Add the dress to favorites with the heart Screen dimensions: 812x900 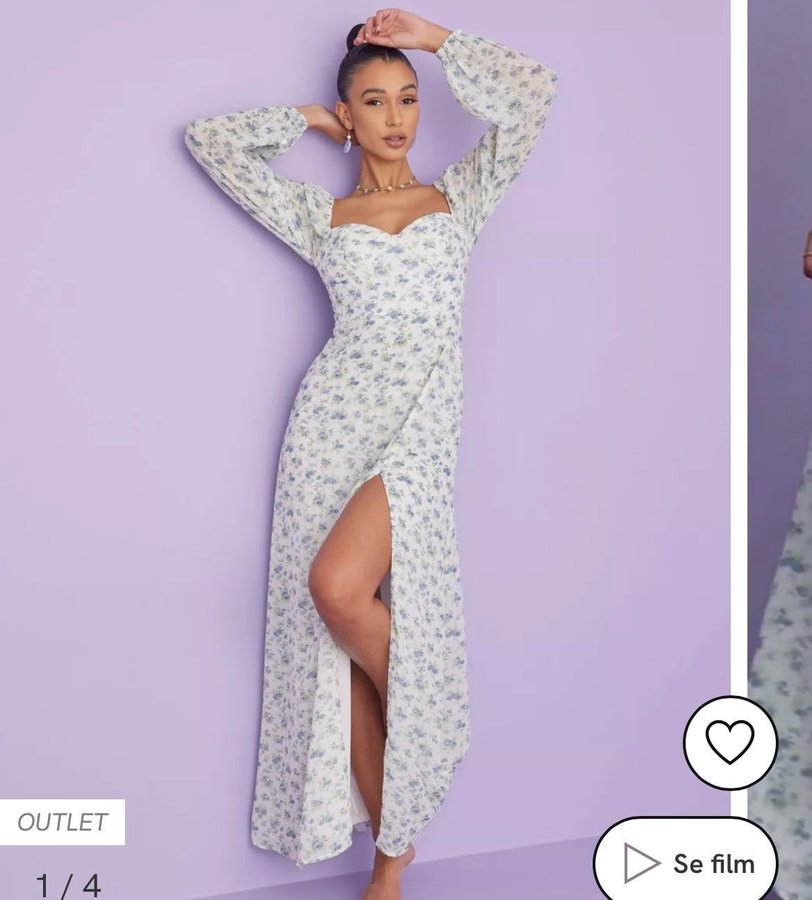pos(730,742)
